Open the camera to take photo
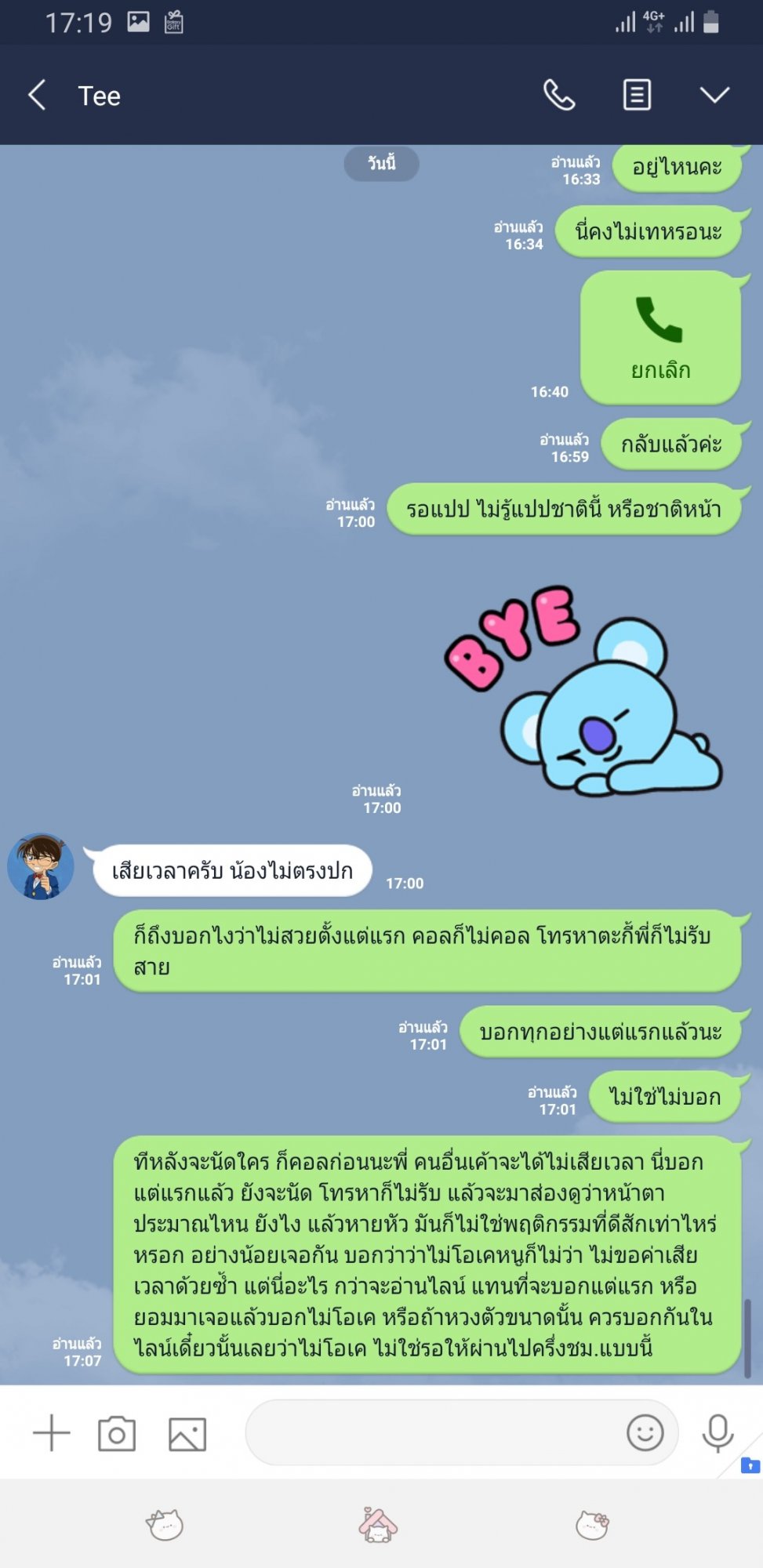Screen dimensions: 763x1568 117,1434
